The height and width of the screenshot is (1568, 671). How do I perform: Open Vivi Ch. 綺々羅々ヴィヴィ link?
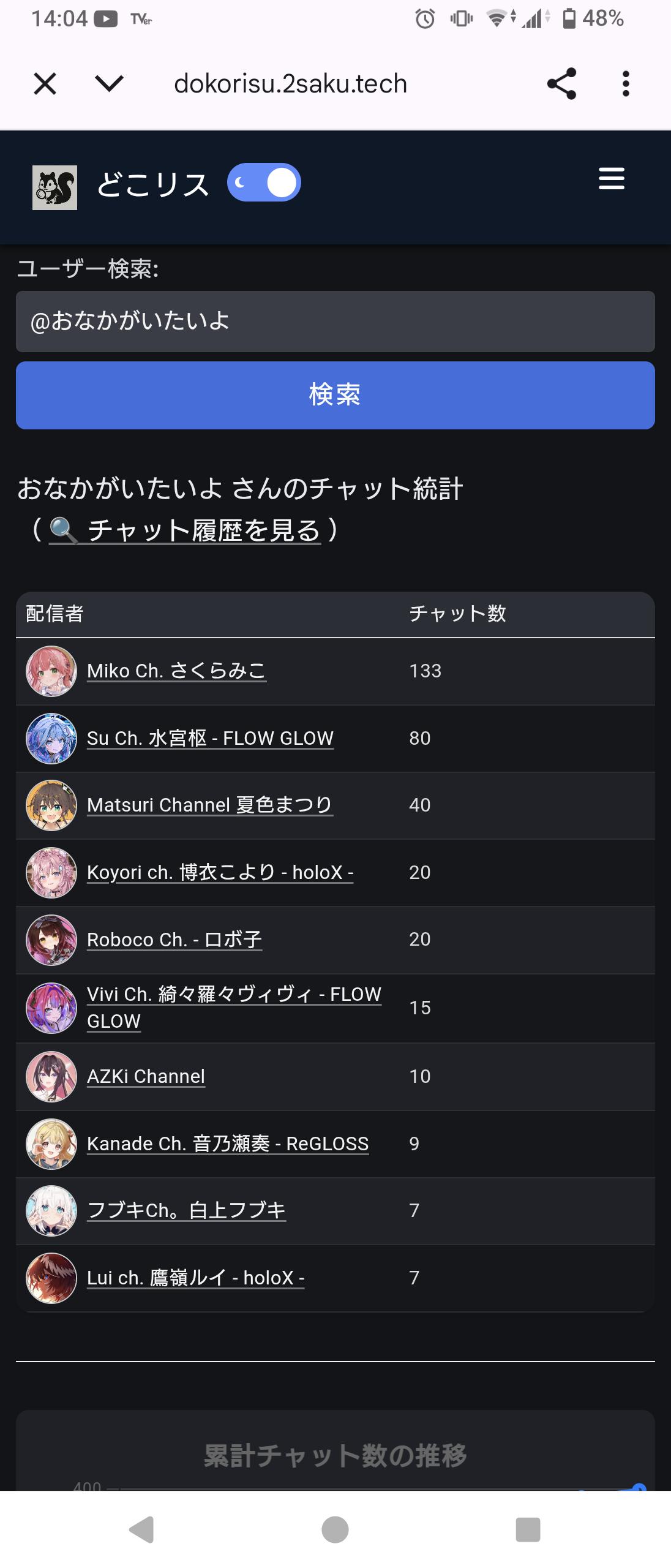pos(234,995)
